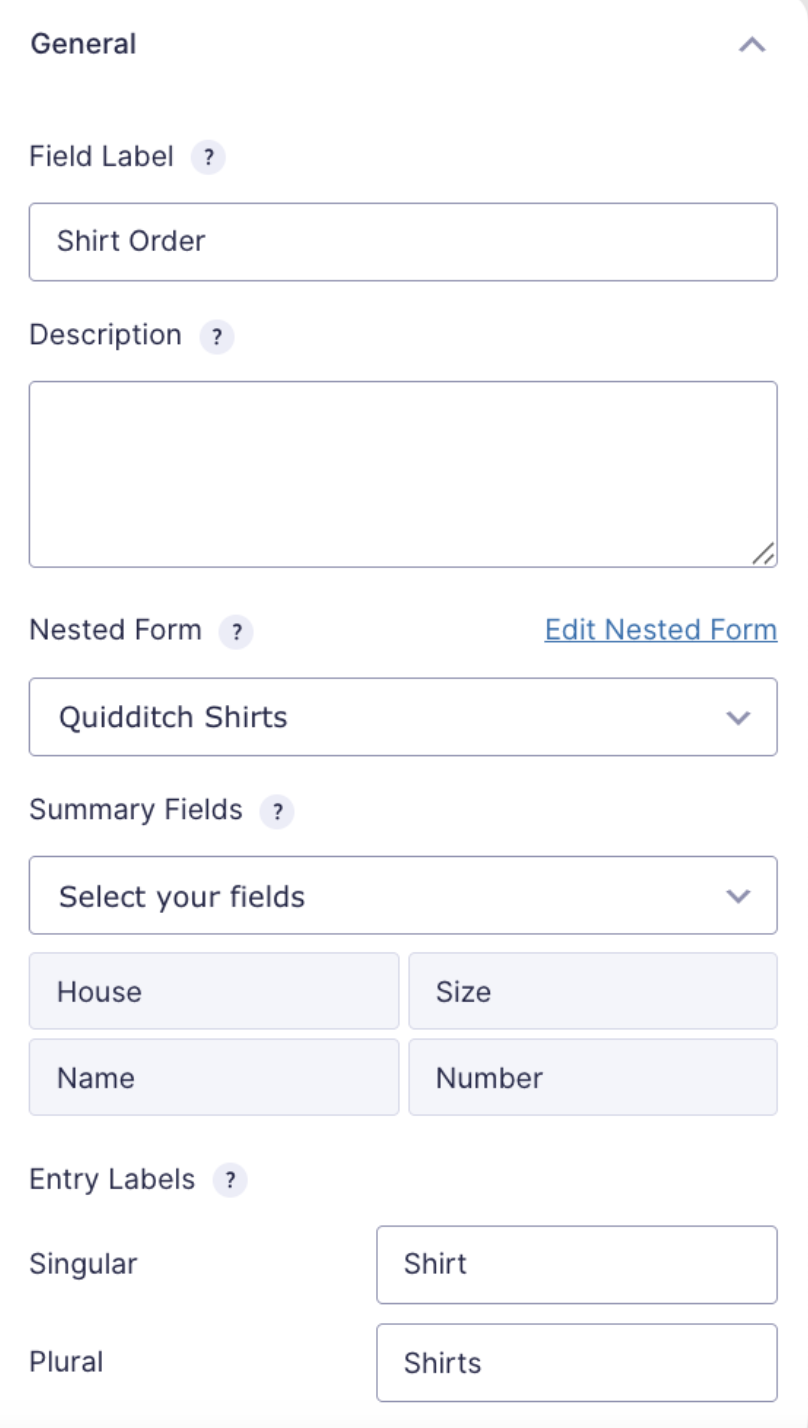Open the Select your fields dropdown
The height and width of the screenshot is (1428, 808).
click(403, 895)
